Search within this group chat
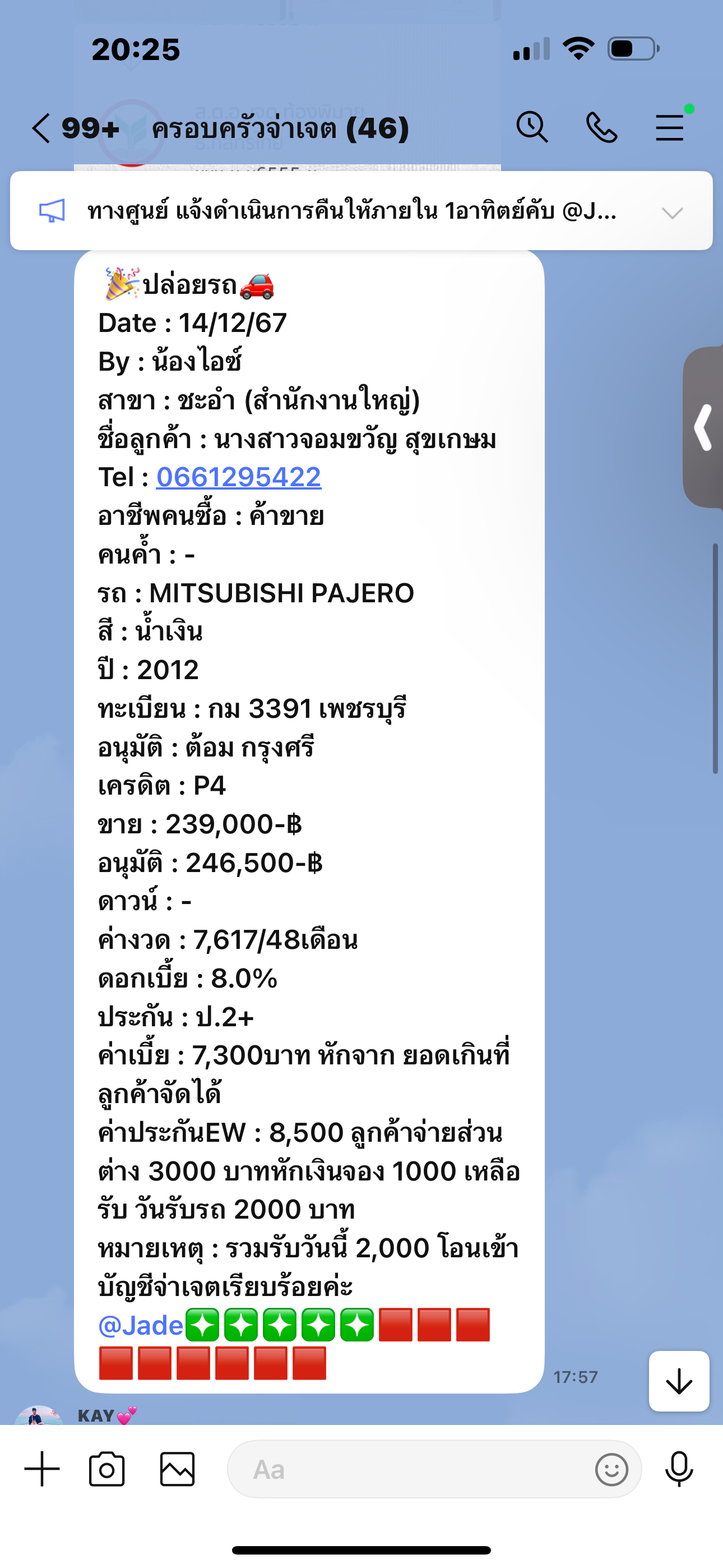The height and width of the screenshot is (1568, 723). [532, 127]
